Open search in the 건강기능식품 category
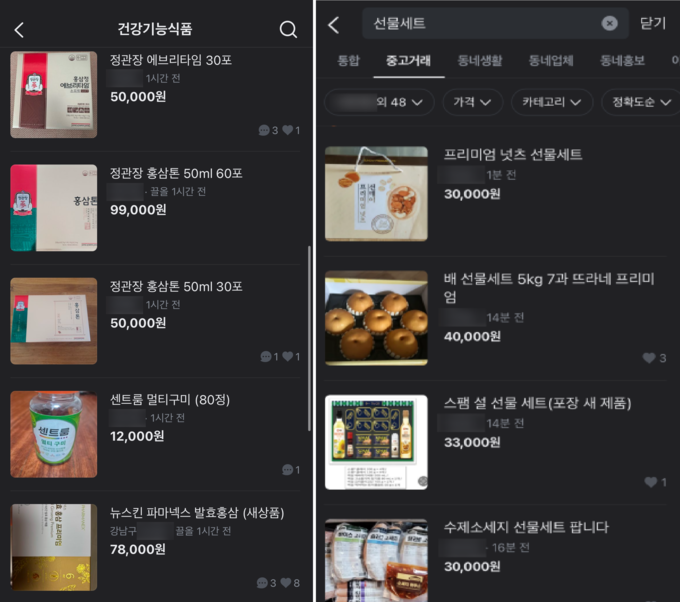 pos(288,30)
